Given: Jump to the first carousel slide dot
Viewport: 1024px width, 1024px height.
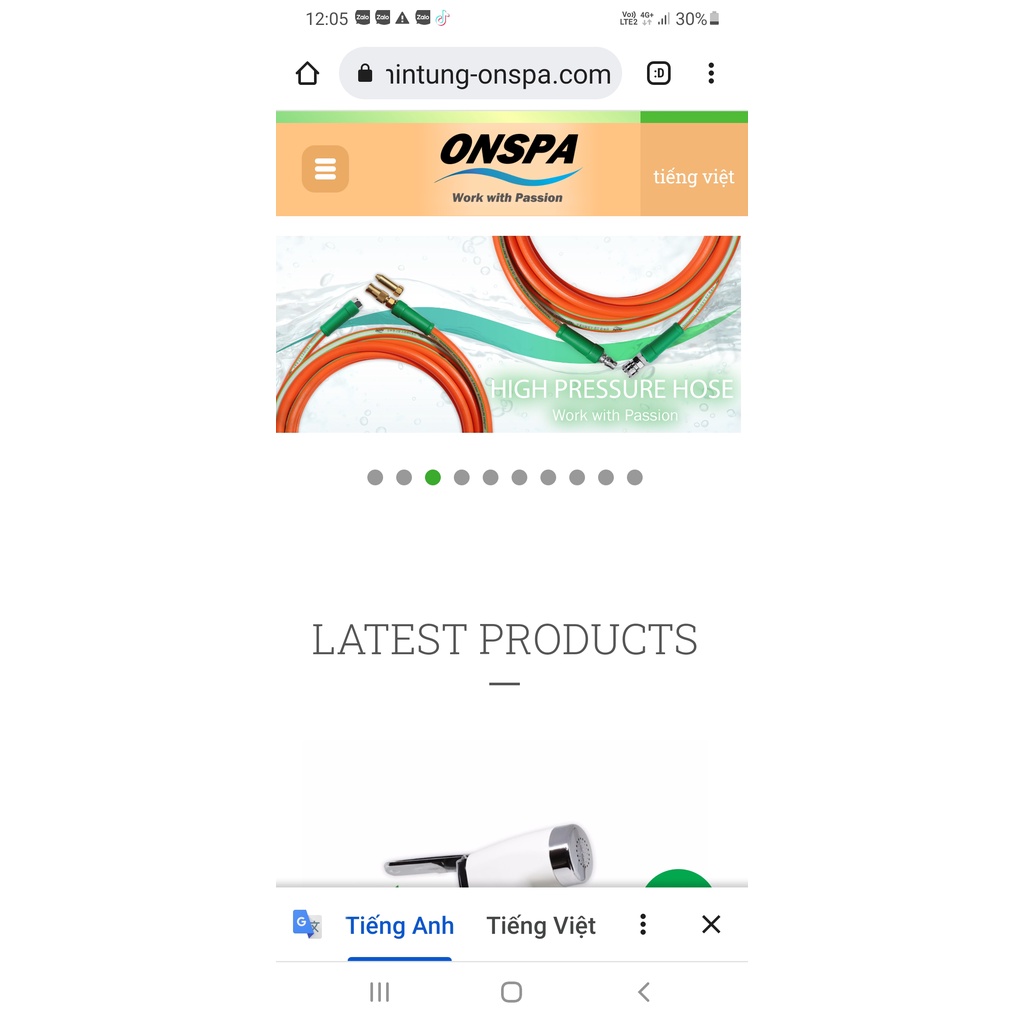Looking at the screenshot, I should (x=375, y=477).
